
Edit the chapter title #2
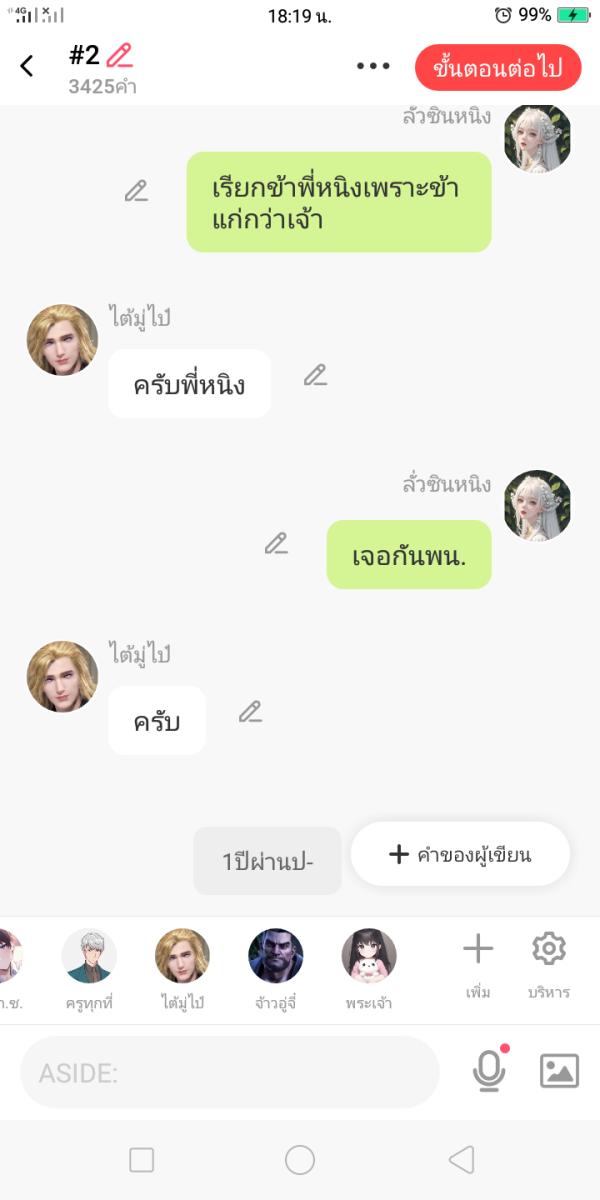(x=120, y=55)
